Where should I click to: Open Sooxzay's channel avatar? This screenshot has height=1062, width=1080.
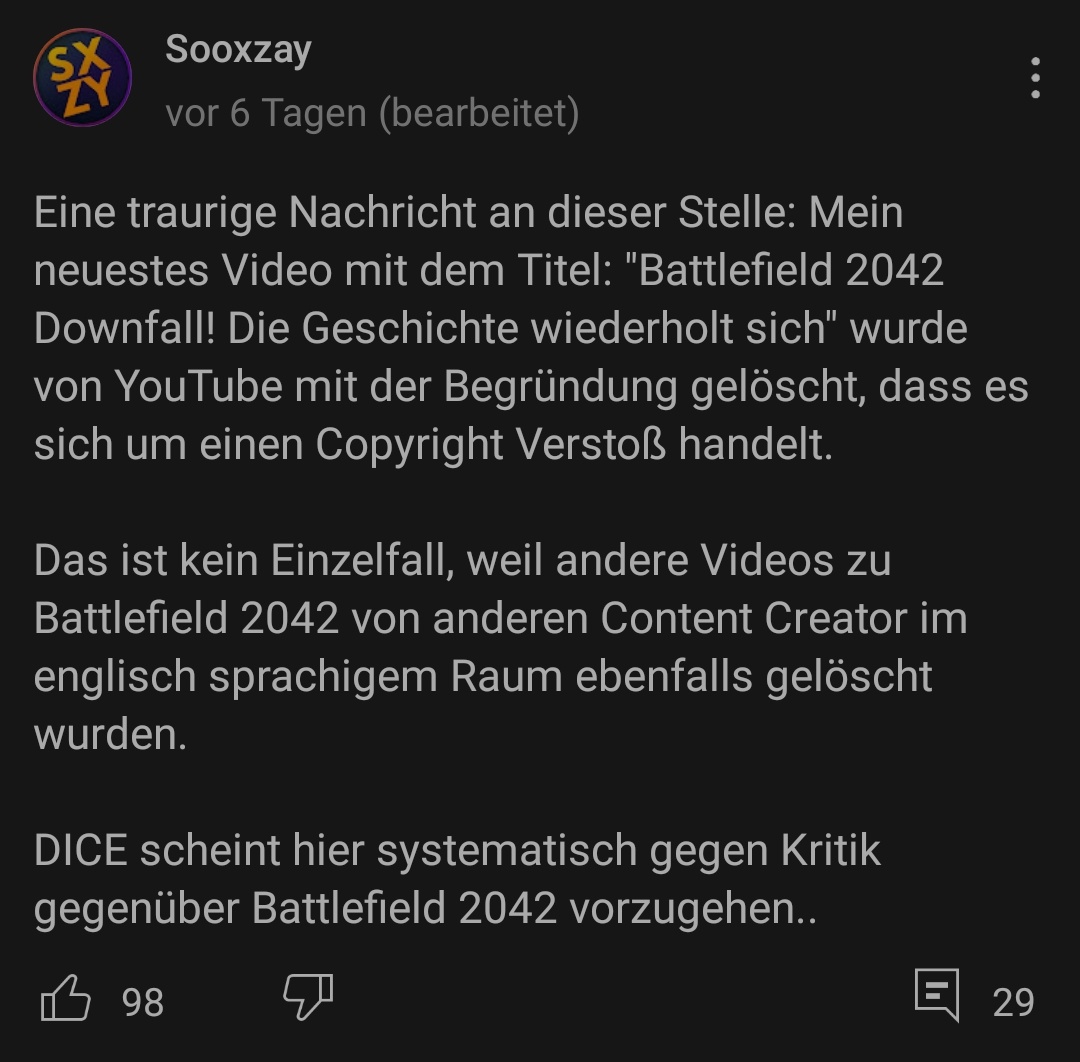(x=82, y=77)
